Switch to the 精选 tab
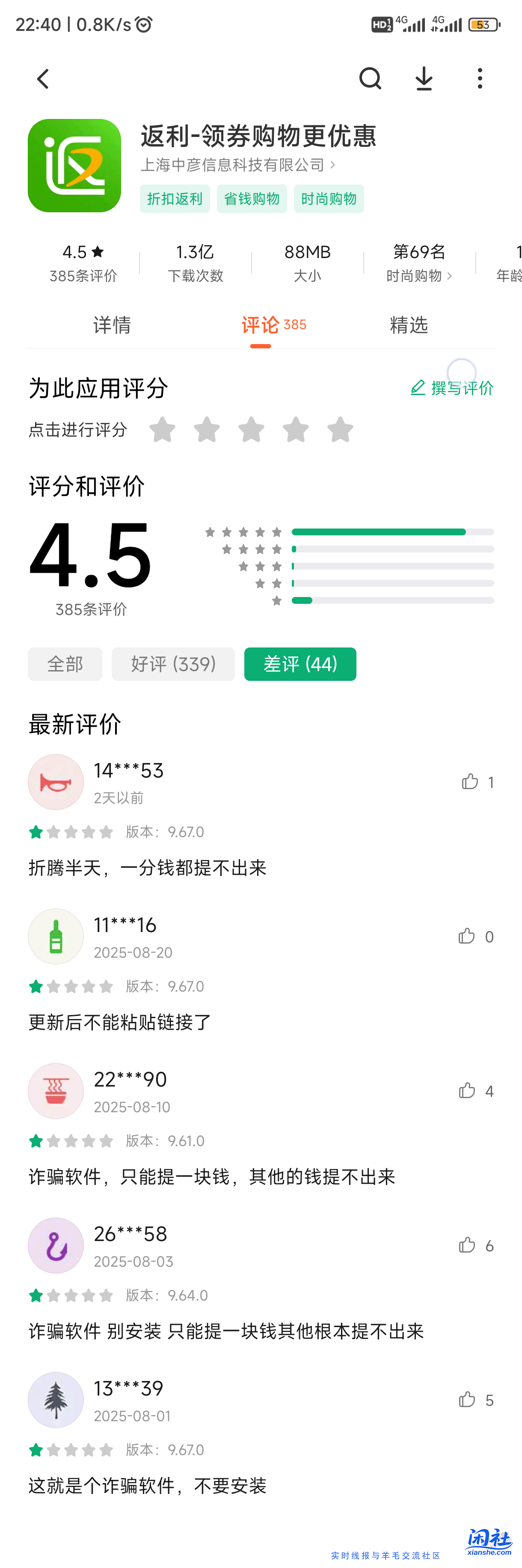This screenshot has height=1568, width=522. [x=408, y=325]
